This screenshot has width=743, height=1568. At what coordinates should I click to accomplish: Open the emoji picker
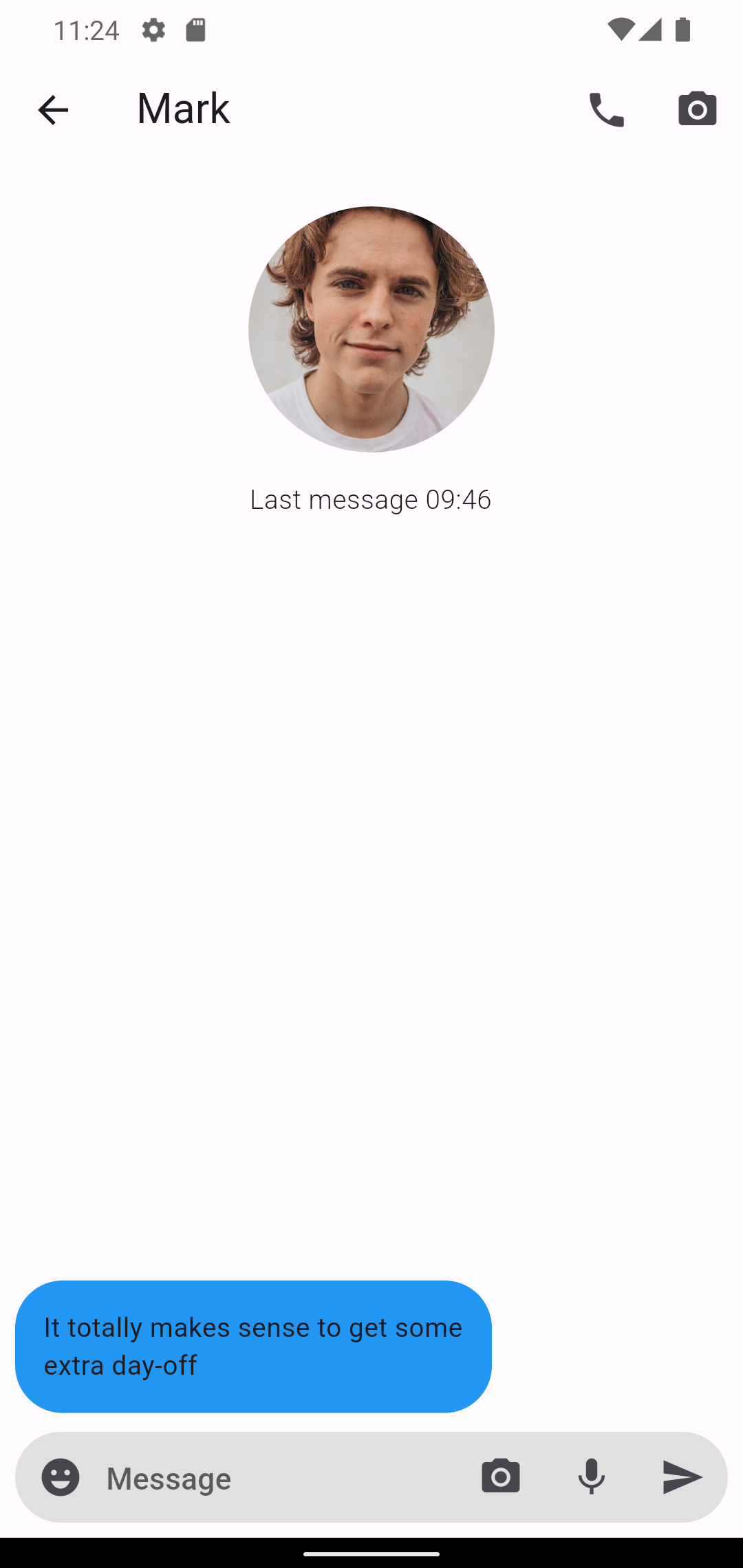tap(61, 1477)
